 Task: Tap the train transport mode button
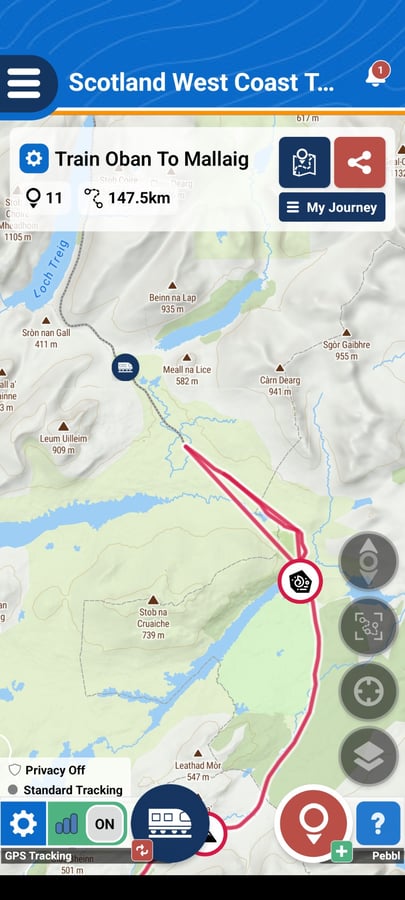coord(170,823)
